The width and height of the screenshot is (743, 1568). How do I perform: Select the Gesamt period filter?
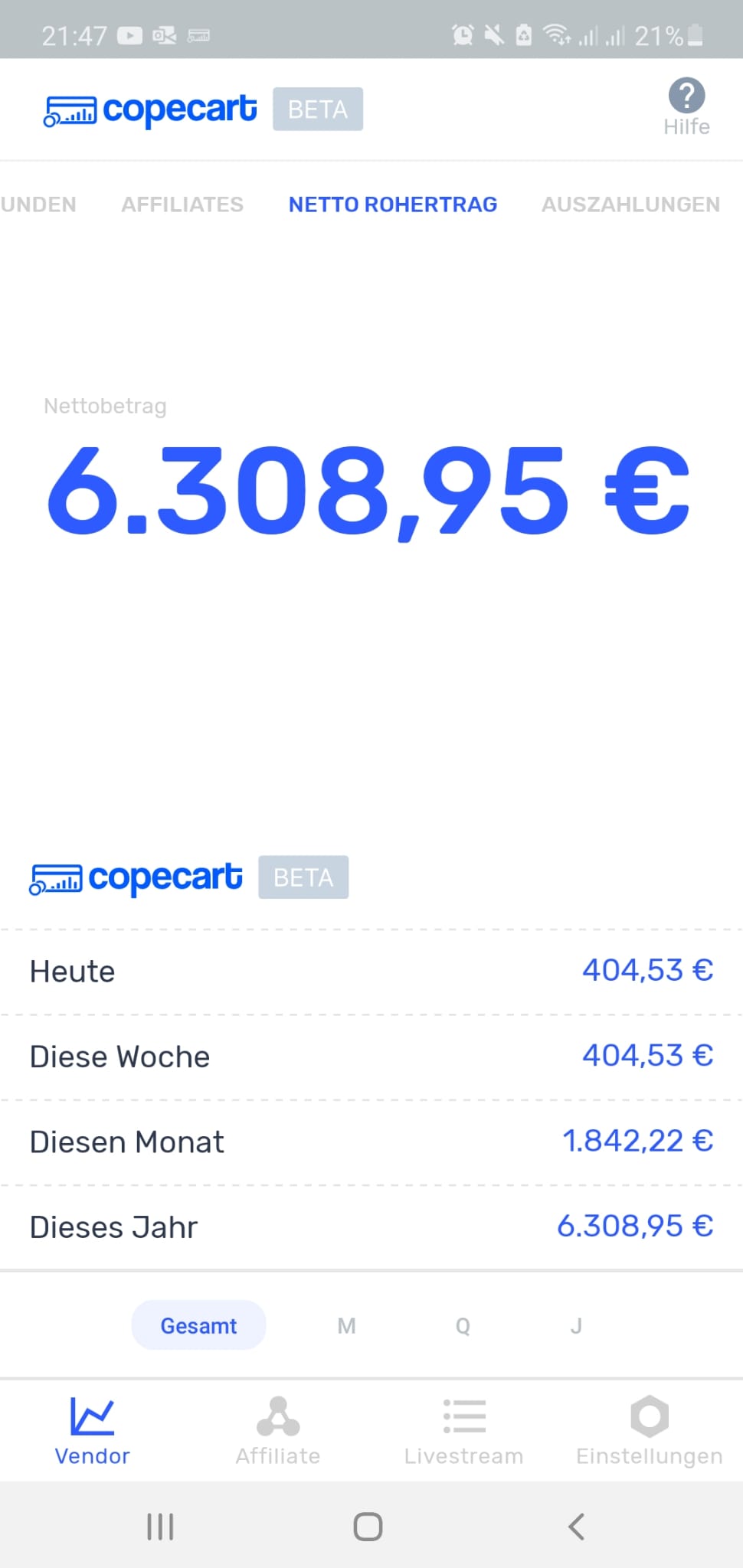coord(198,1325)
